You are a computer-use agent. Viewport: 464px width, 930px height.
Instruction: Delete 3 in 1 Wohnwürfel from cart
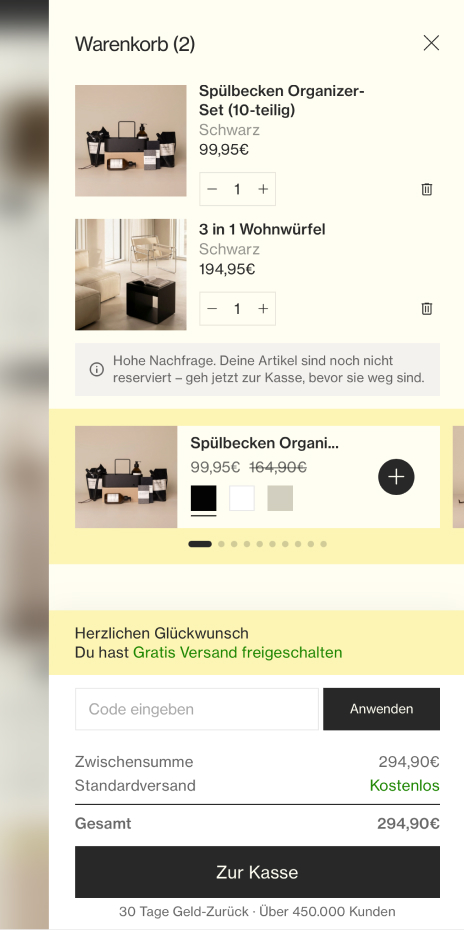(427, 308)
